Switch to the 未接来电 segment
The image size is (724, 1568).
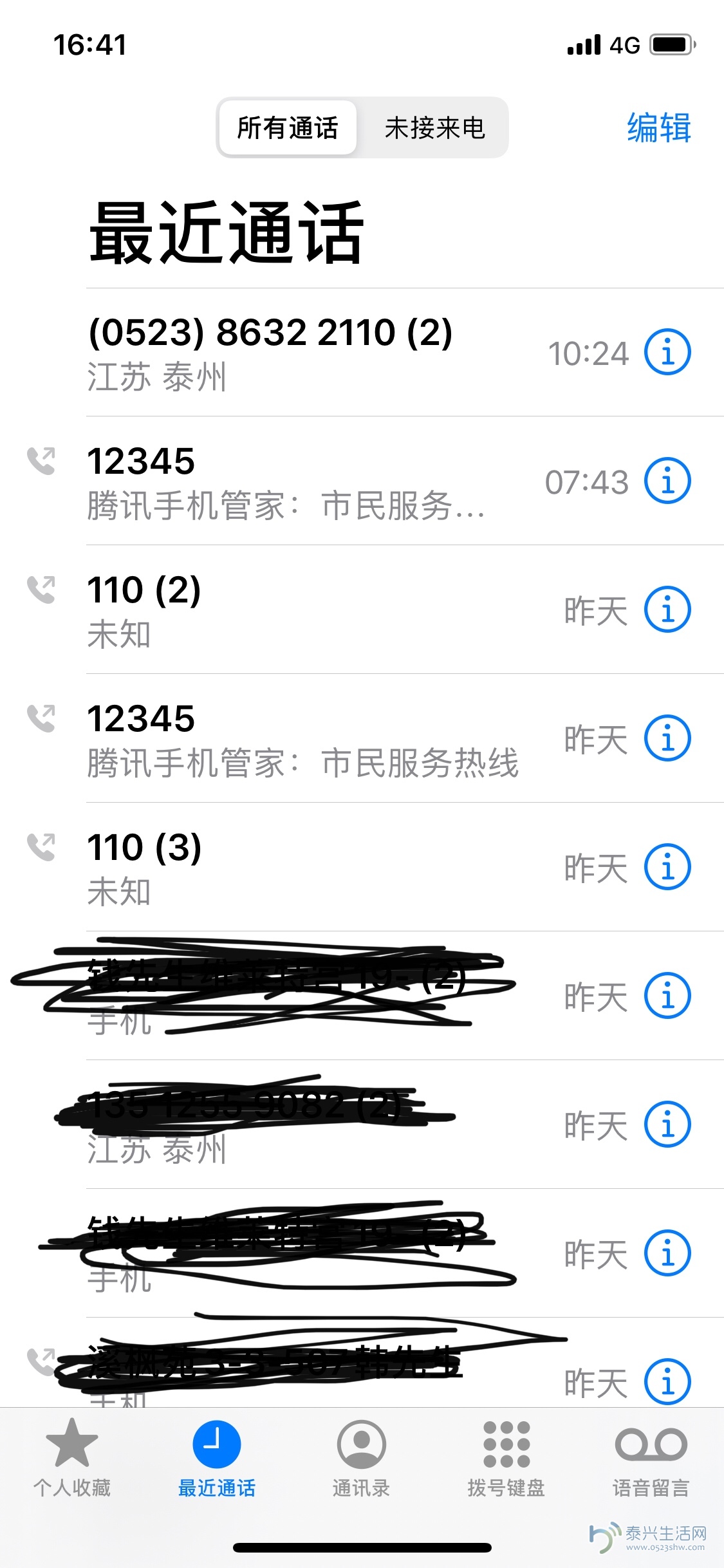(434, 127)
